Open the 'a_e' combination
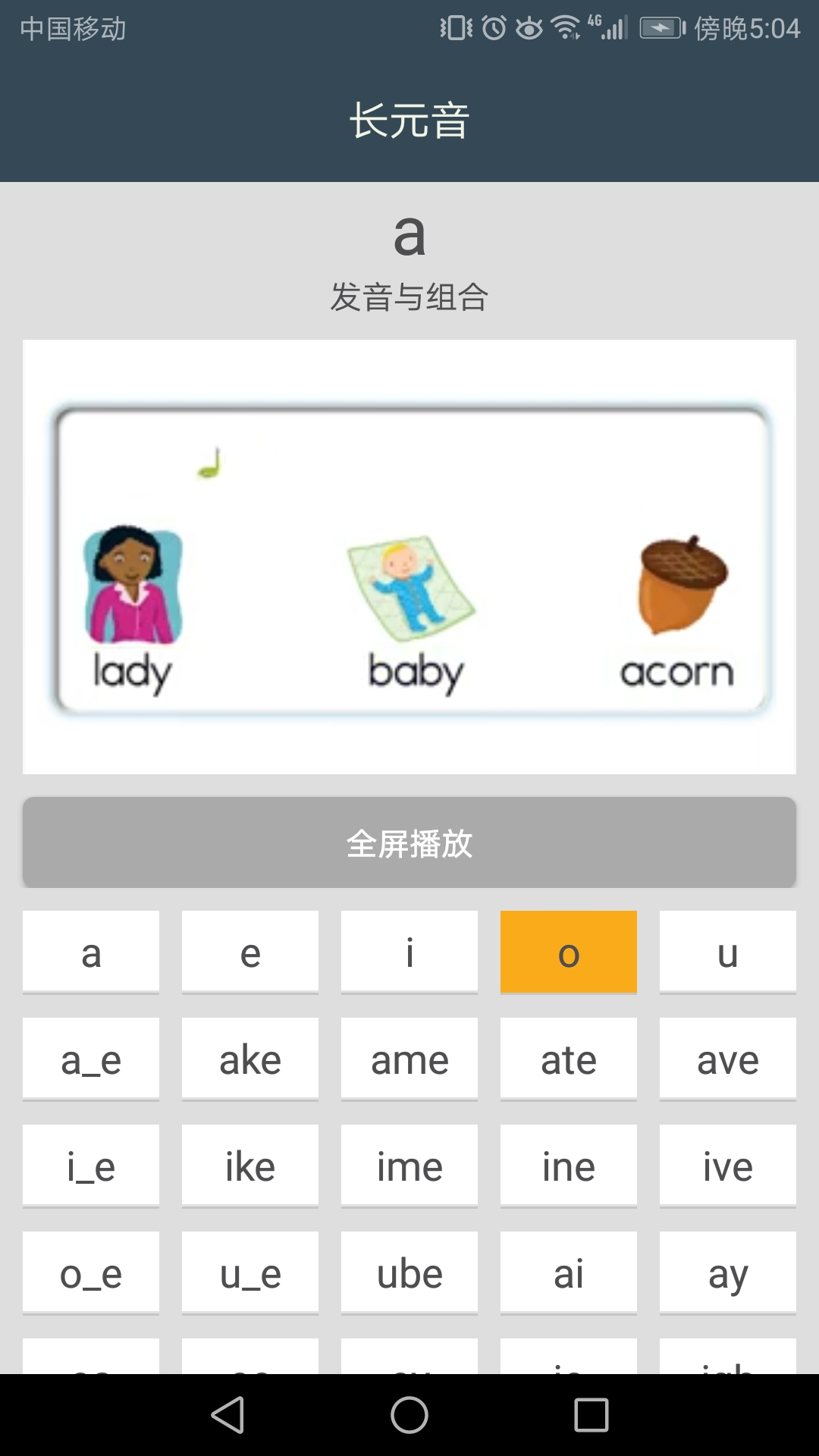 coord(91,1059)
